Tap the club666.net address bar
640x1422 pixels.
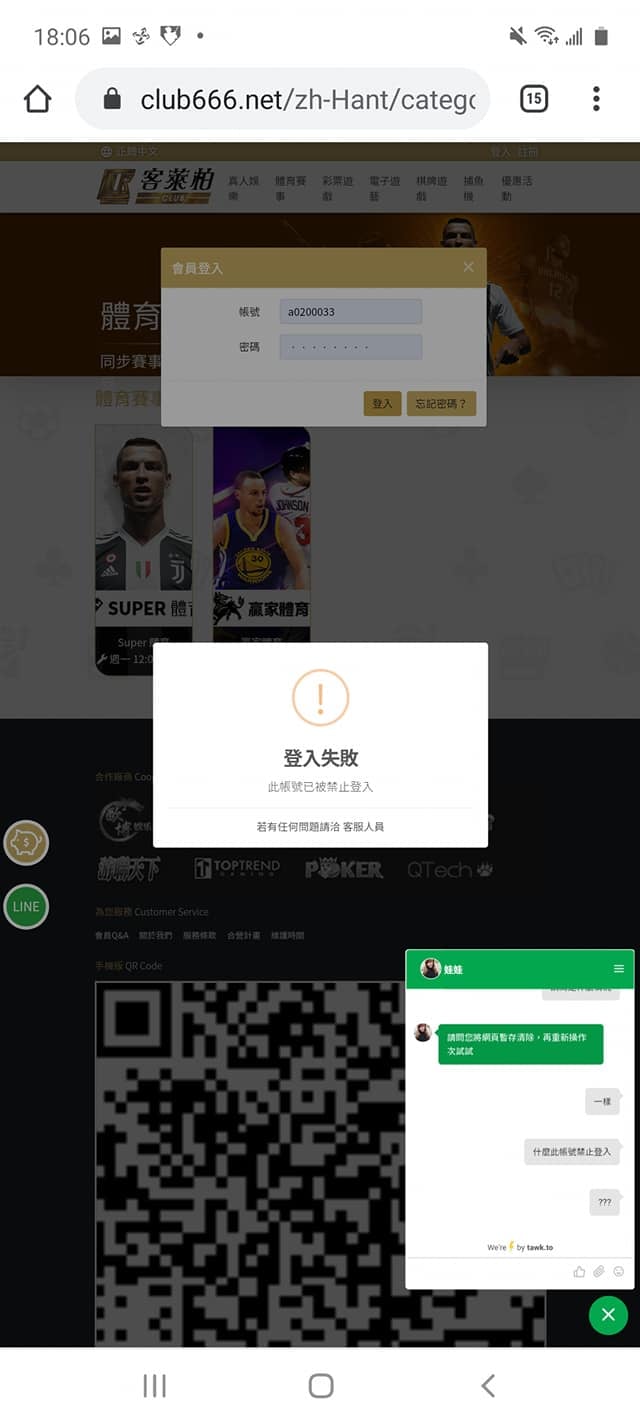(300, 99)
